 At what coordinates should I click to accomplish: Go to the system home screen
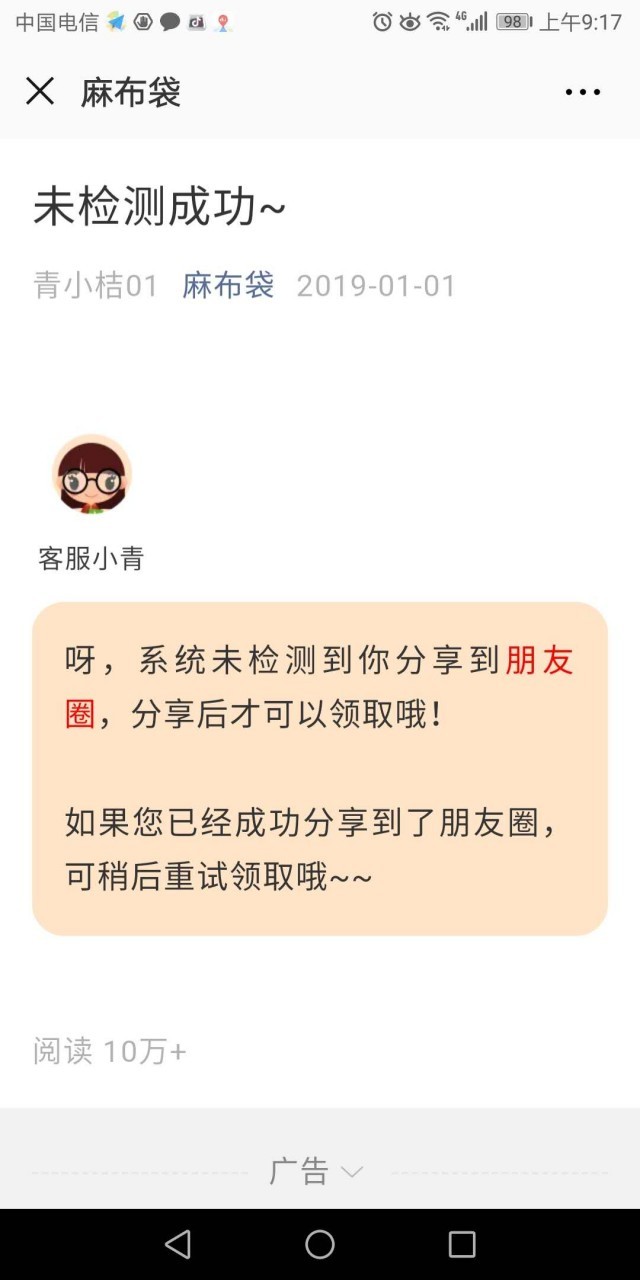click(x=320, y=1244)
